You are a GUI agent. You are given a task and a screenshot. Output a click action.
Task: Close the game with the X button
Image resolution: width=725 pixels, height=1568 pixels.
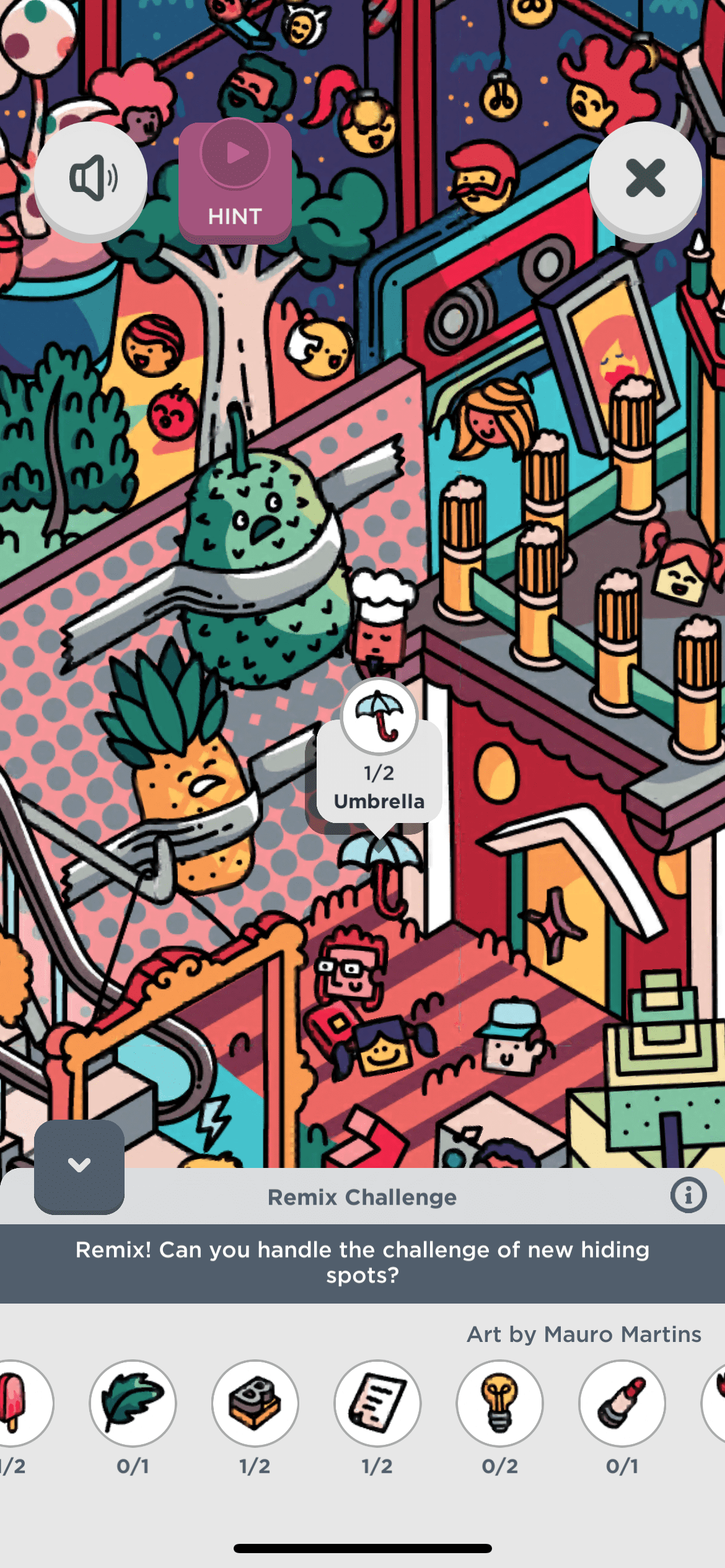point(645,179)
